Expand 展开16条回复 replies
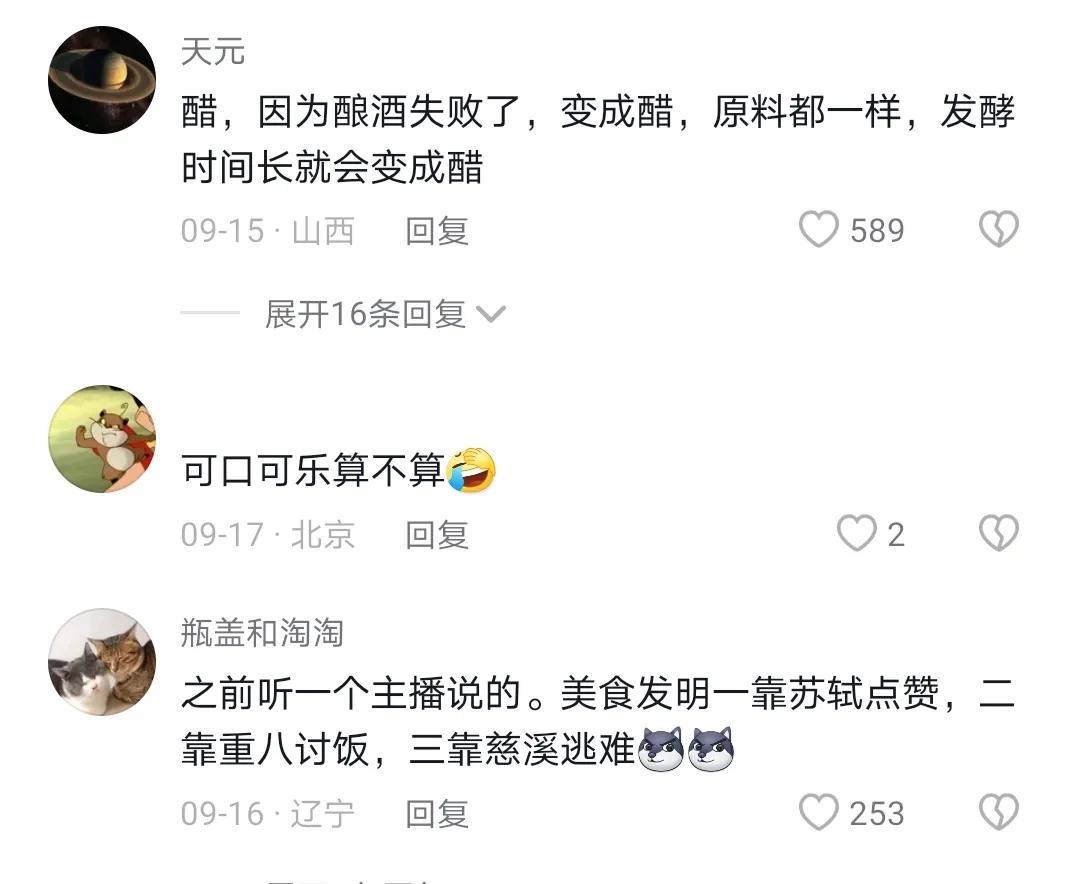 385,314
